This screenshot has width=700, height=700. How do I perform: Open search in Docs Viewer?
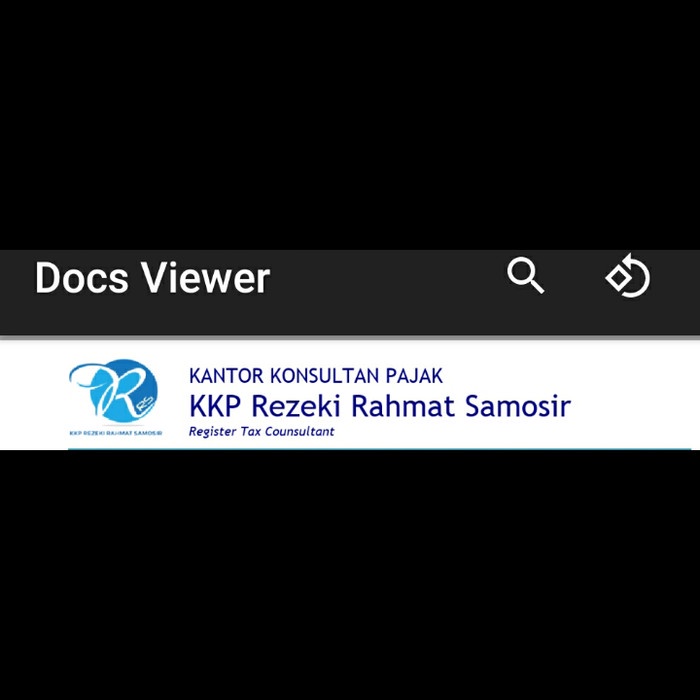tap(525, 275)
